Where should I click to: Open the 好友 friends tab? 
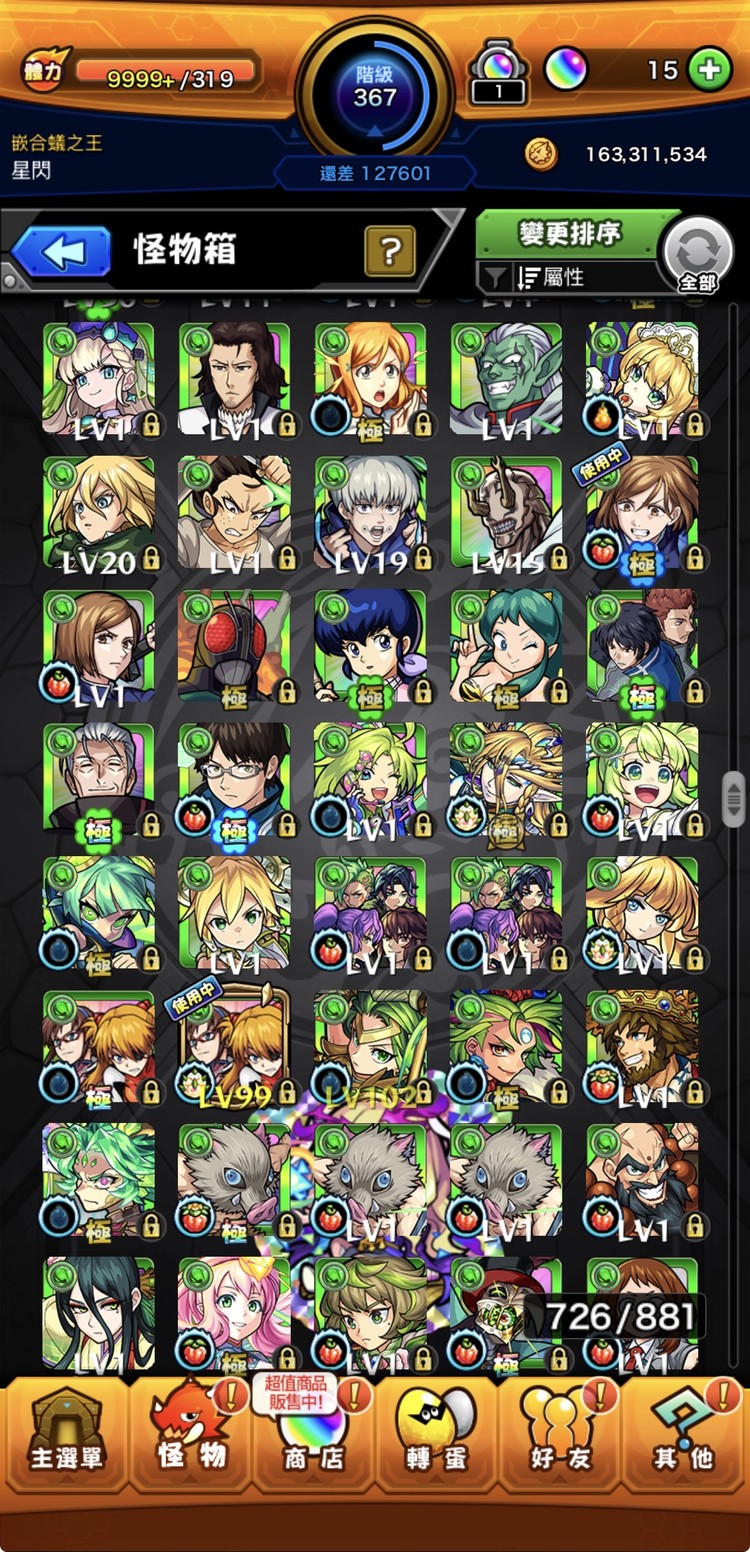[x=560, y=1428]
